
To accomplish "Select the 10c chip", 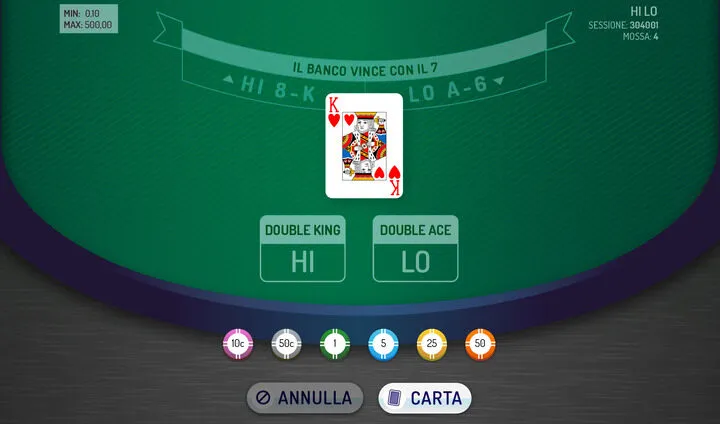I will click(x=237, y=344).
